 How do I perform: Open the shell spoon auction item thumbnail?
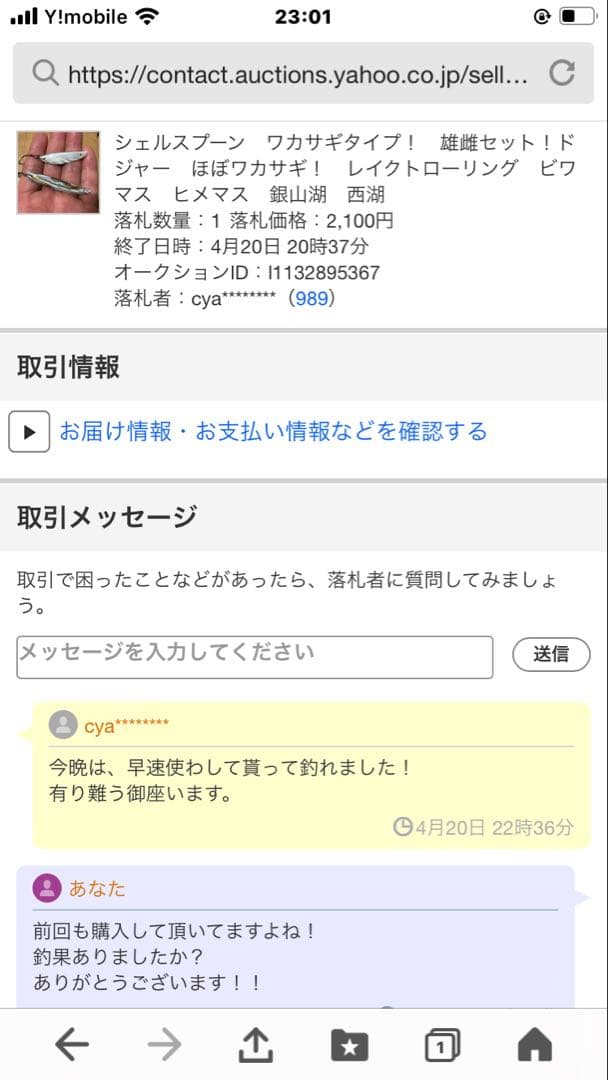tap(58, 172)
